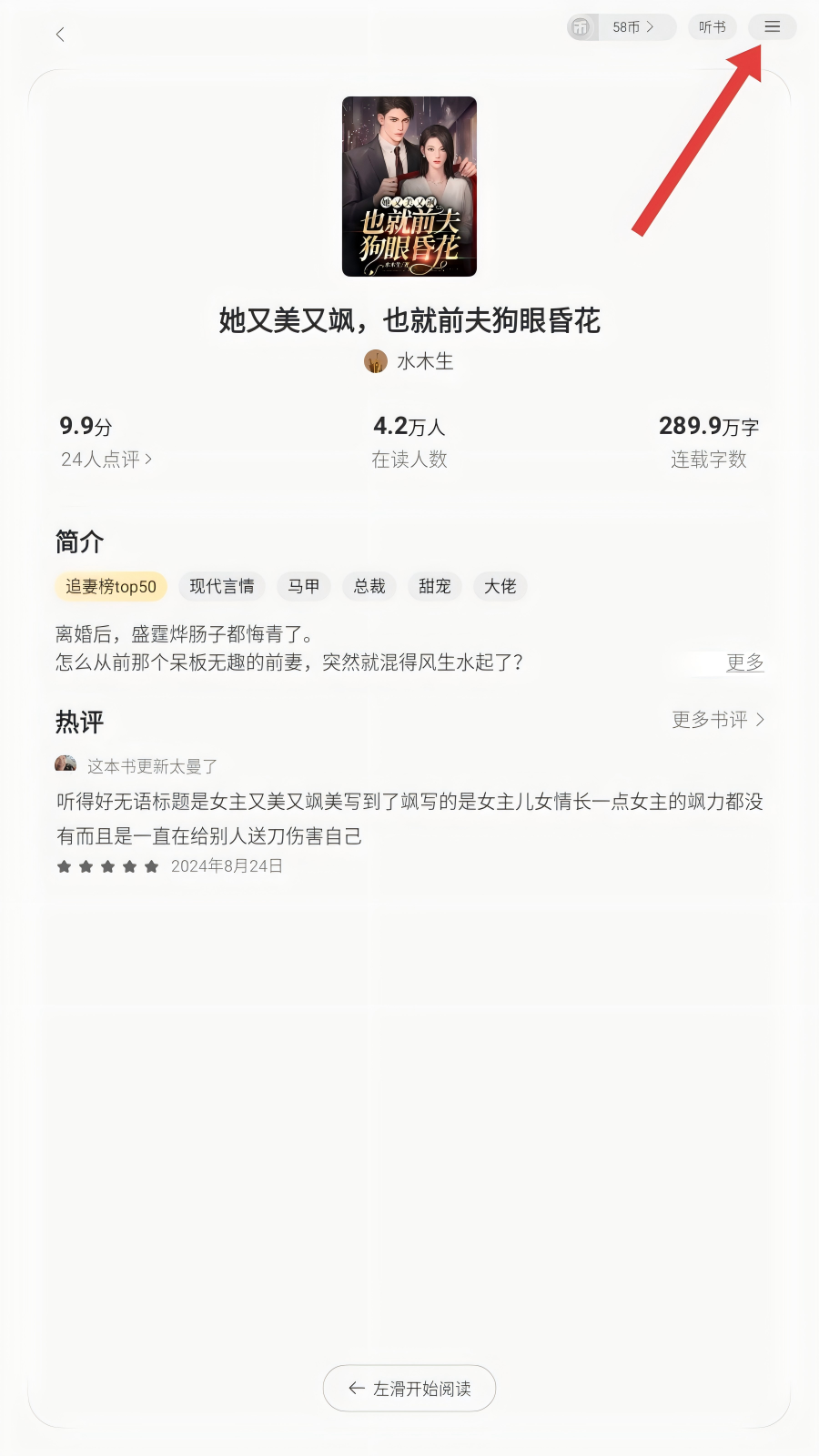Select the 现代言情 tag
The image size is (819, 1456).
221,587
